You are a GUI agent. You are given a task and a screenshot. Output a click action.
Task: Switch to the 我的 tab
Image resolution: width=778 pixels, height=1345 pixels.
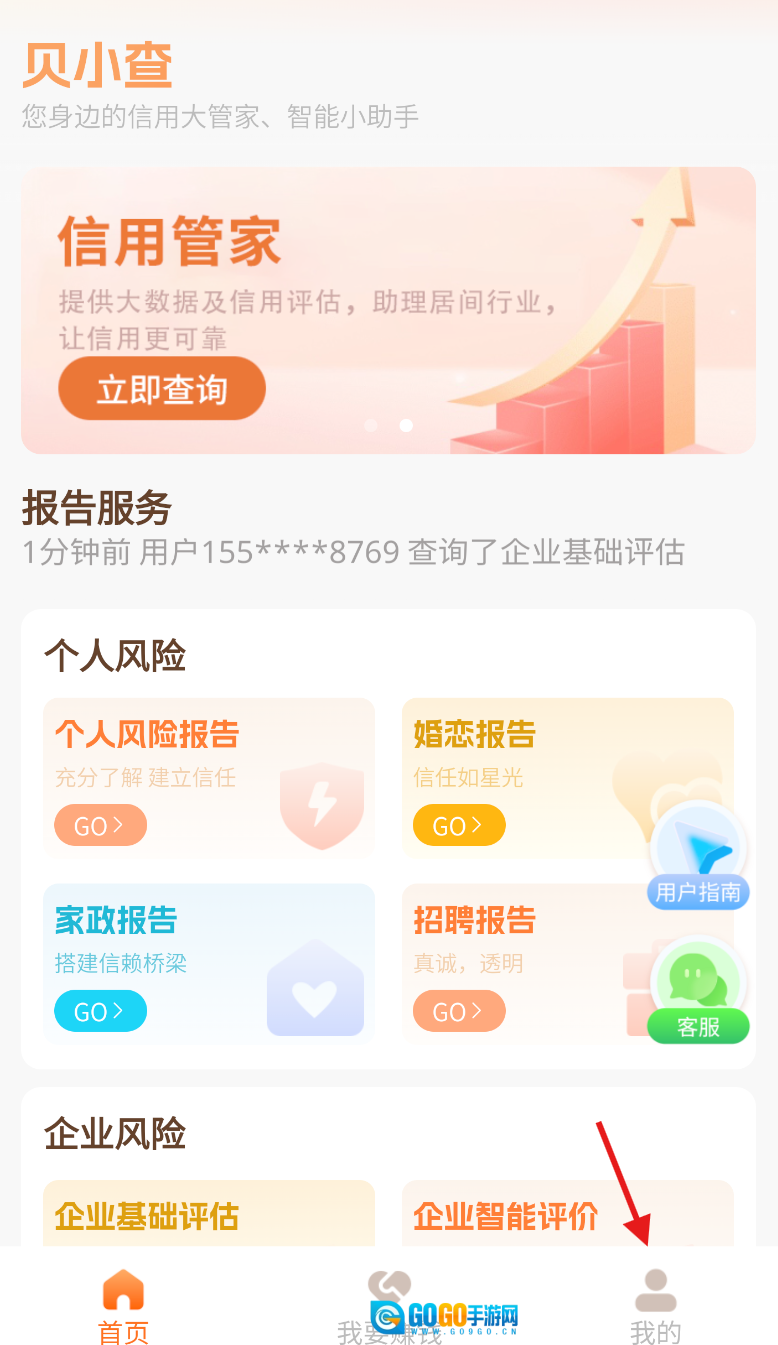pos(655,1305)
